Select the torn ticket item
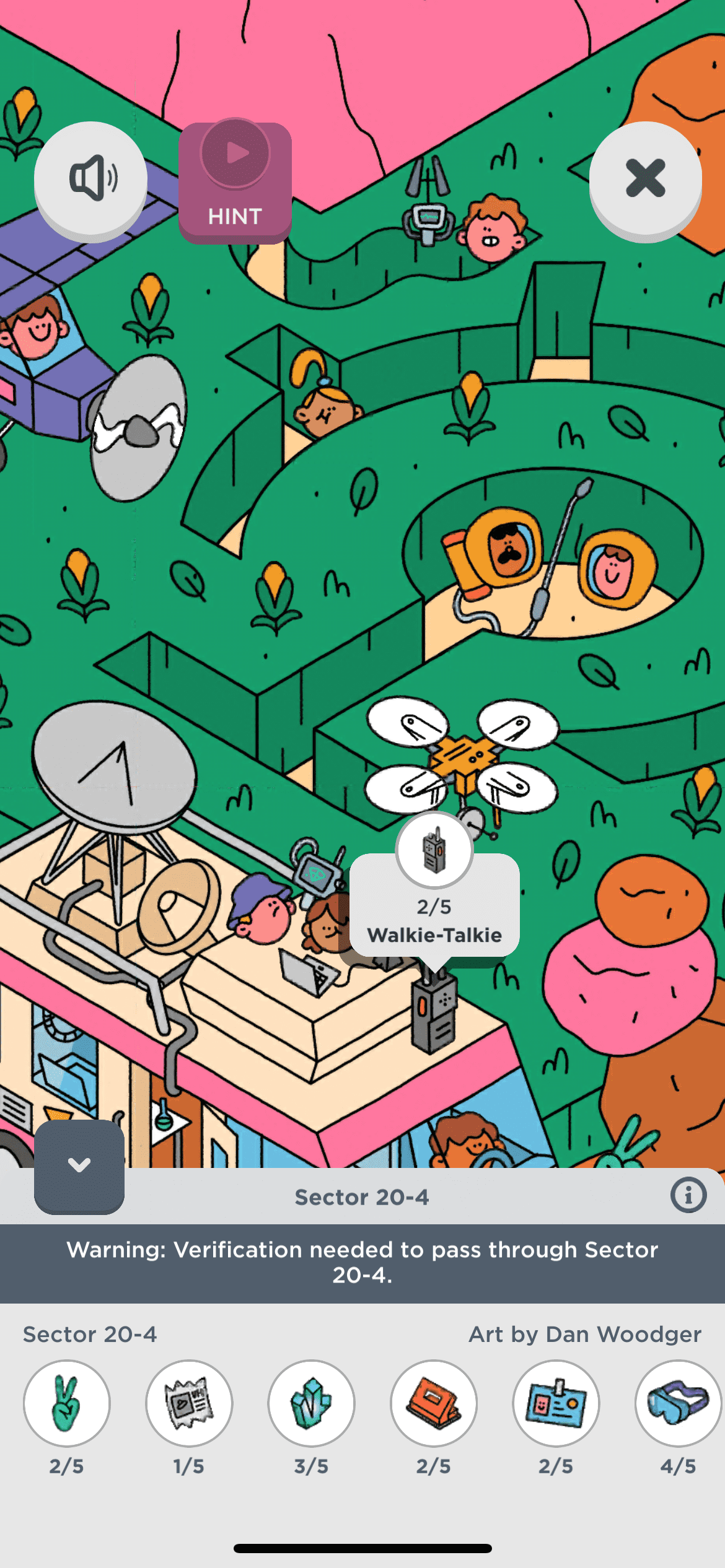Screen dimensions: 725x1568 189,1403
